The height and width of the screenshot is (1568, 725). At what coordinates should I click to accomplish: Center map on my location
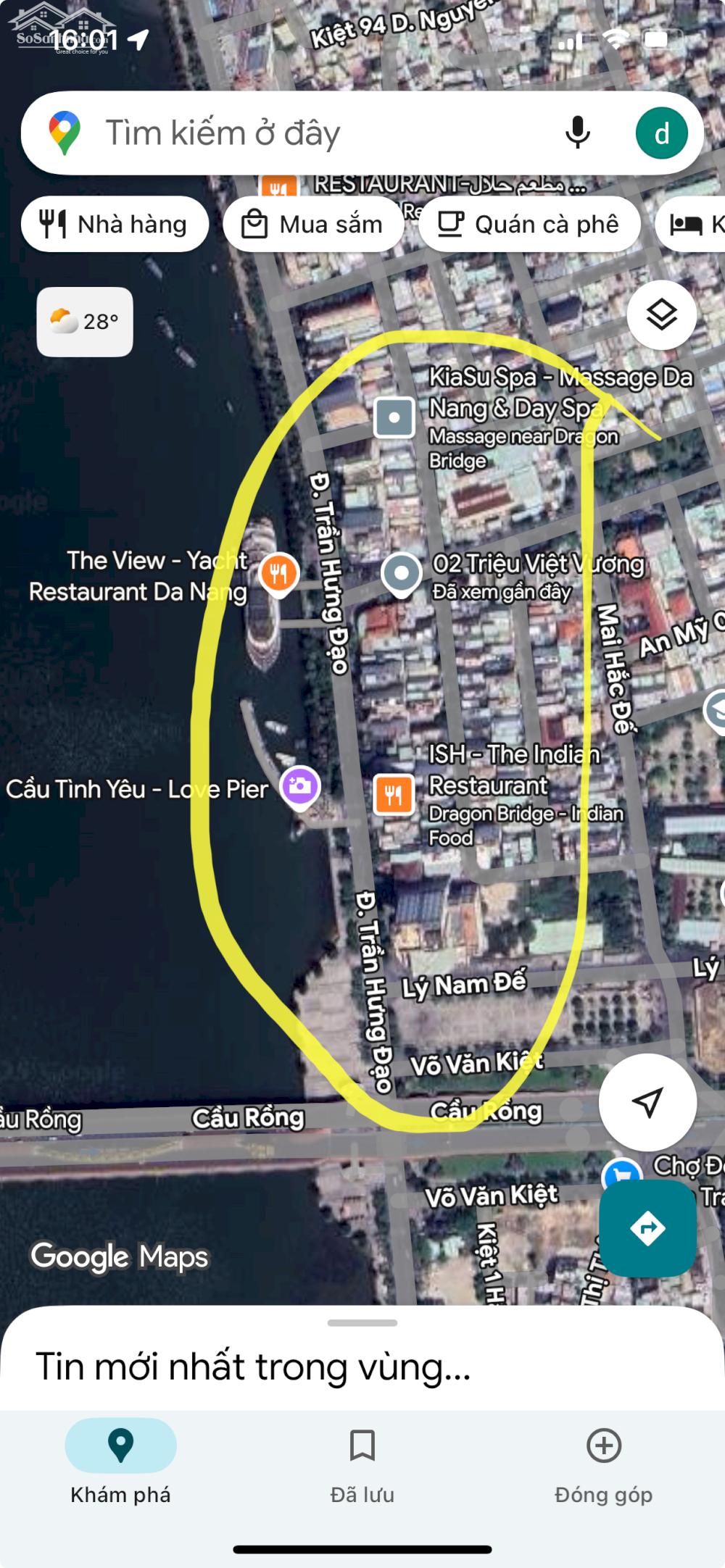(x=647, y=1102)
